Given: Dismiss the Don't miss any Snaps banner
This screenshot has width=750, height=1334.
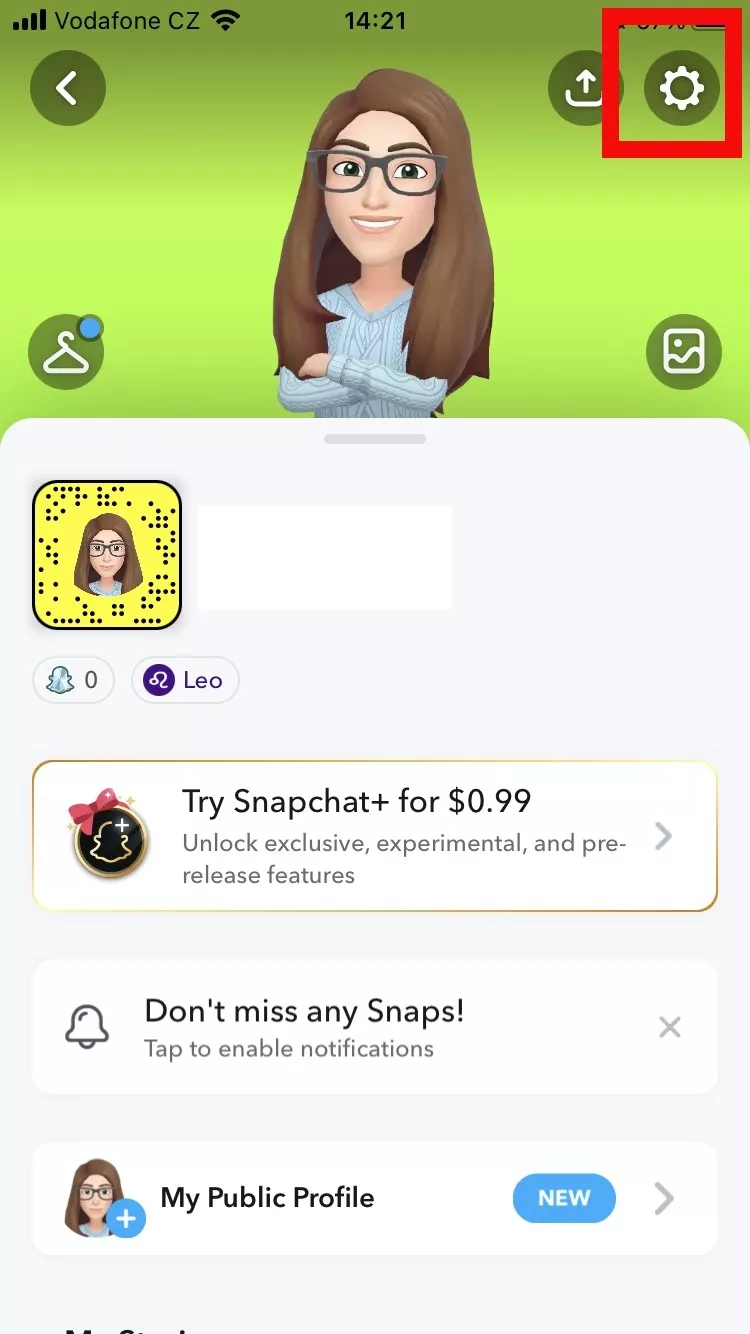Looking at the screenshot, I should click(x=669, y=1027).
